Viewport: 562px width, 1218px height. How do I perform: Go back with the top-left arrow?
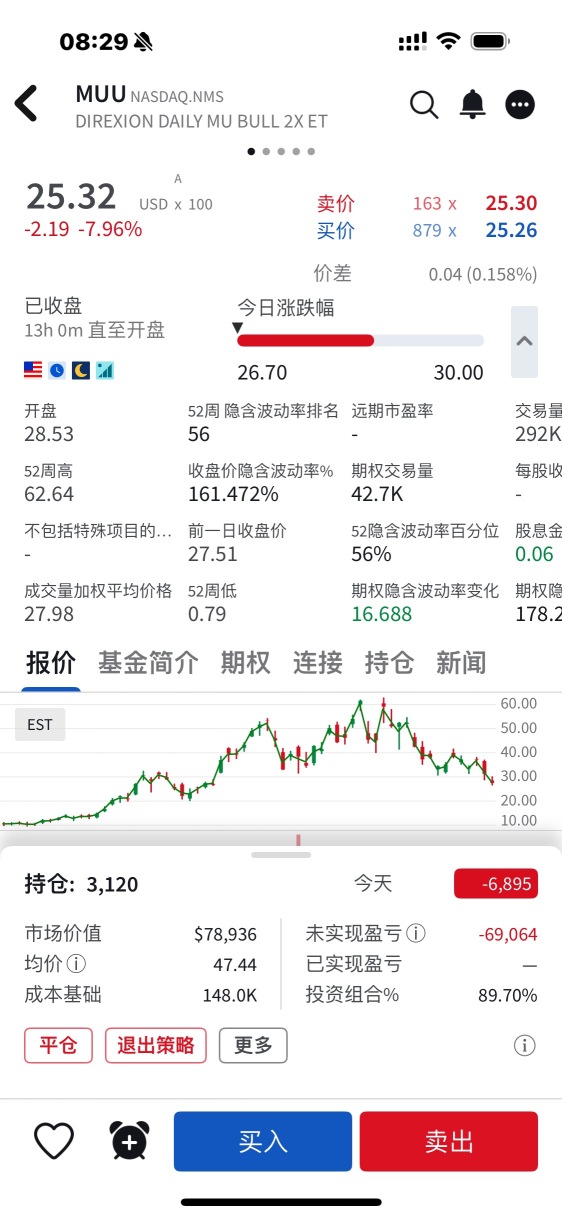(26, 103)
